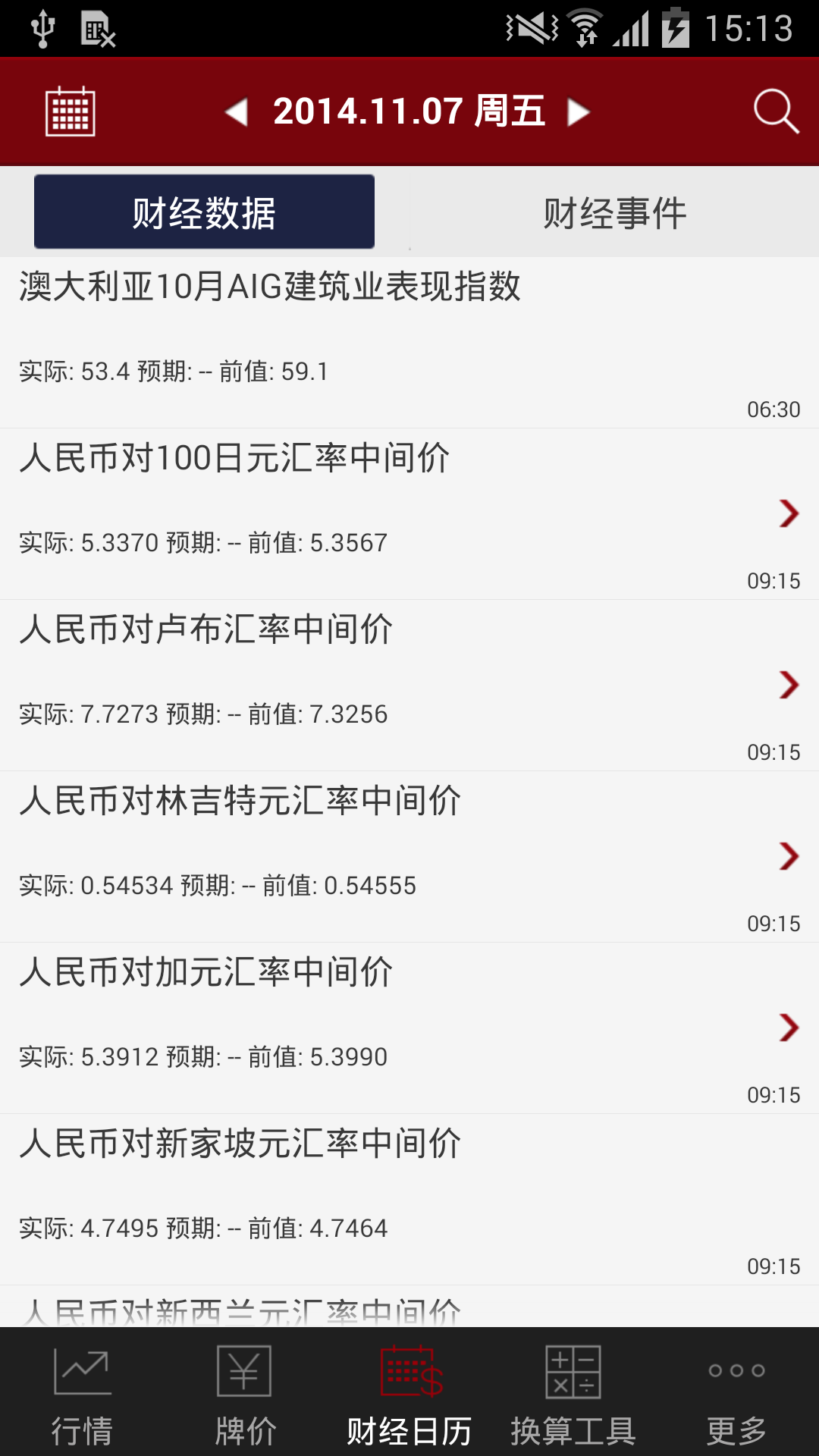The width and height of the screenshot is (819, 1456).
Task: Open the calendar date picker icon
Action: point(70,111)
